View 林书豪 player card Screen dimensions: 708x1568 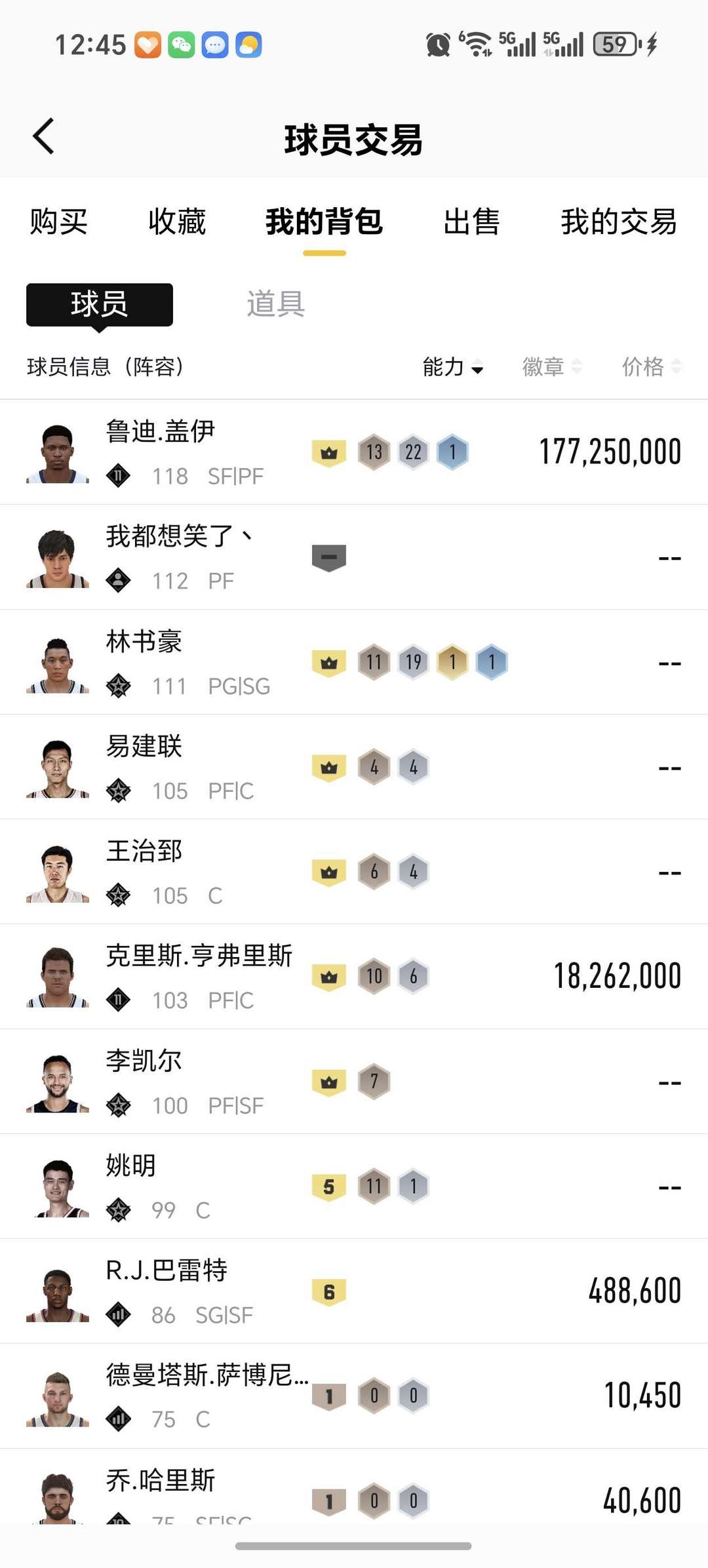pyautogui.click(x=354, y=662)
